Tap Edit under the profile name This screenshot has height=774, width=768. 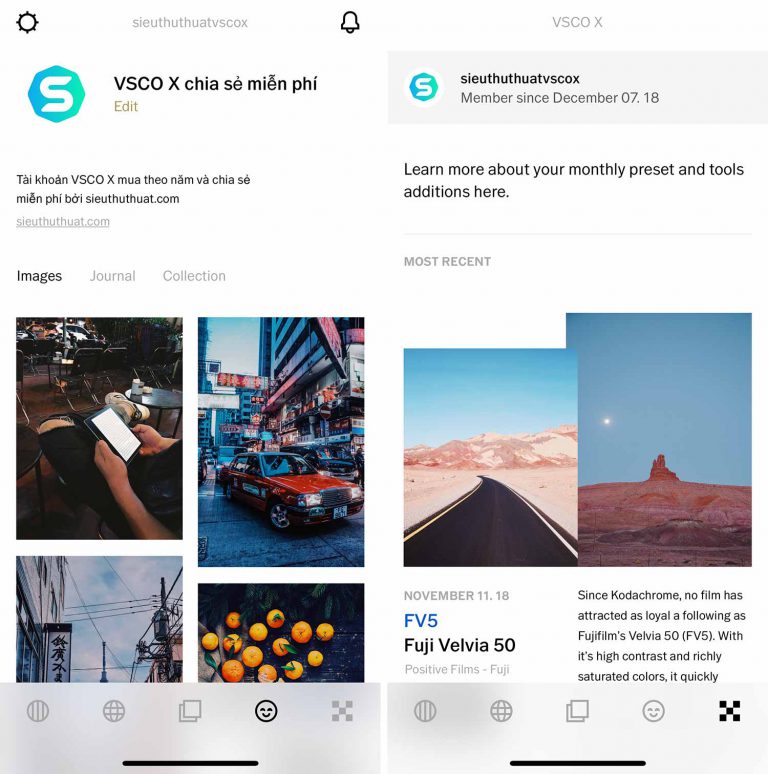[126, 106]
